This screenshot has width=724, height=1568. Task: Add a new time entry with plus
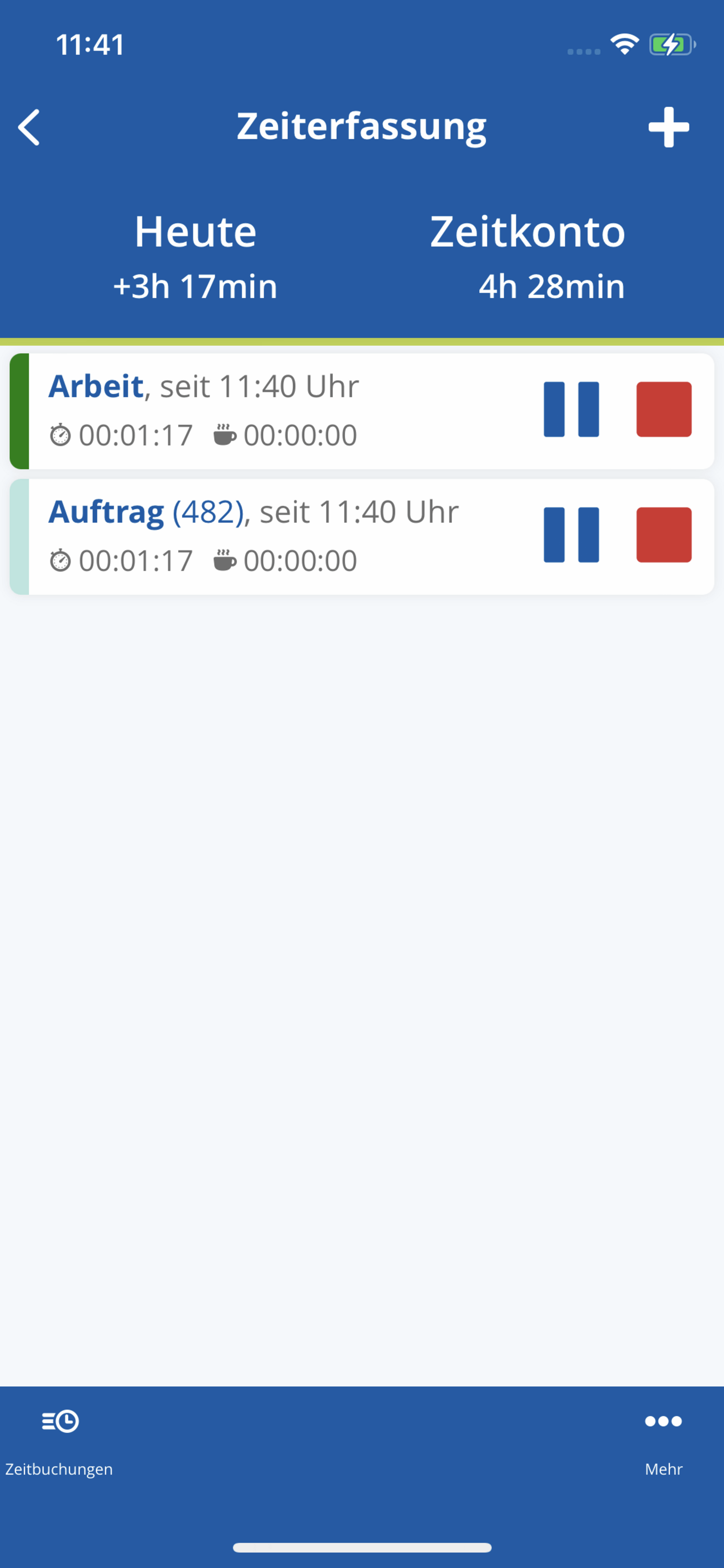669,127
